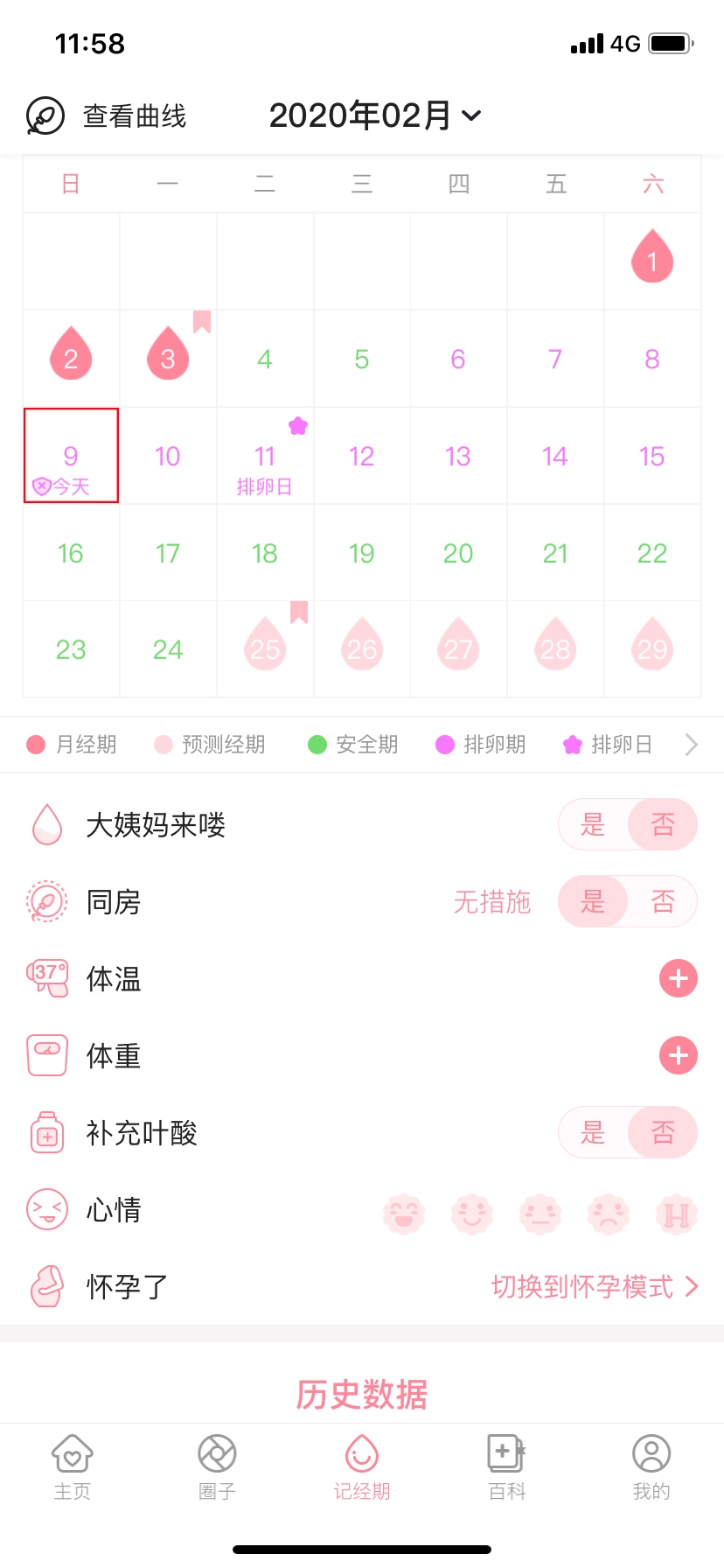
Task: Open the 百科 tab
Action: click(507, 1467)
